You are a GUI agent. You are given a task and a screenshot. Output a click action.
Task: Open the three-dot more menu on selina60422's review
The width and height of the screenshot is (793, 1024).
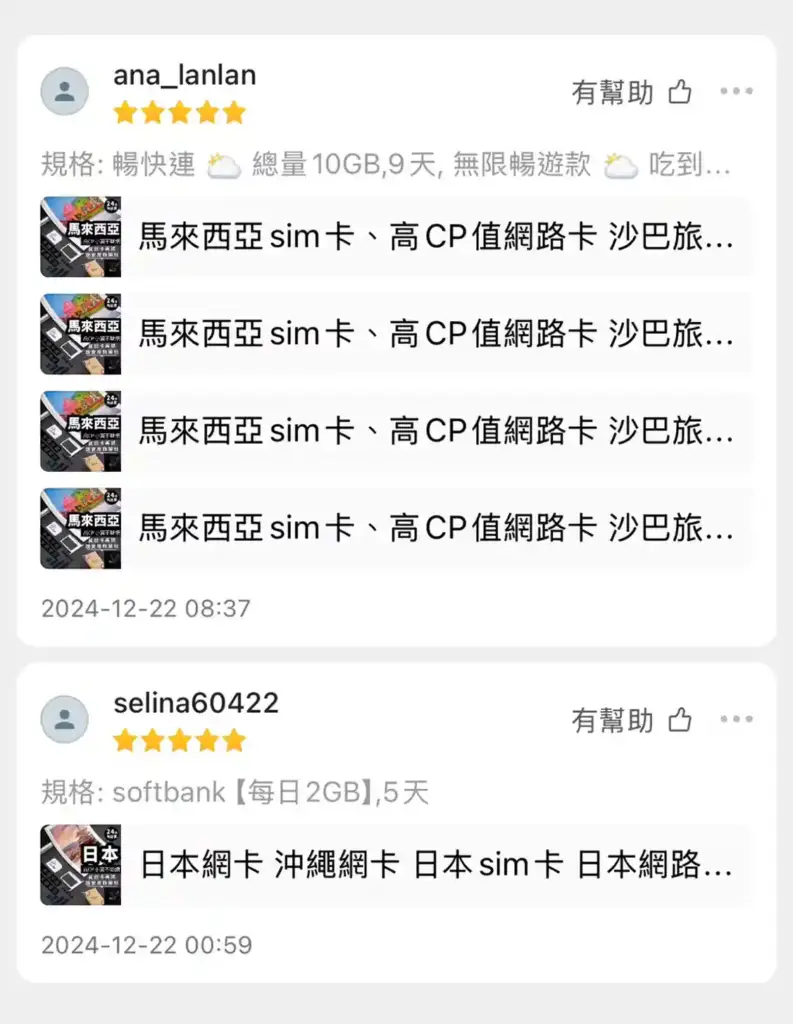[x=737, y=719]
